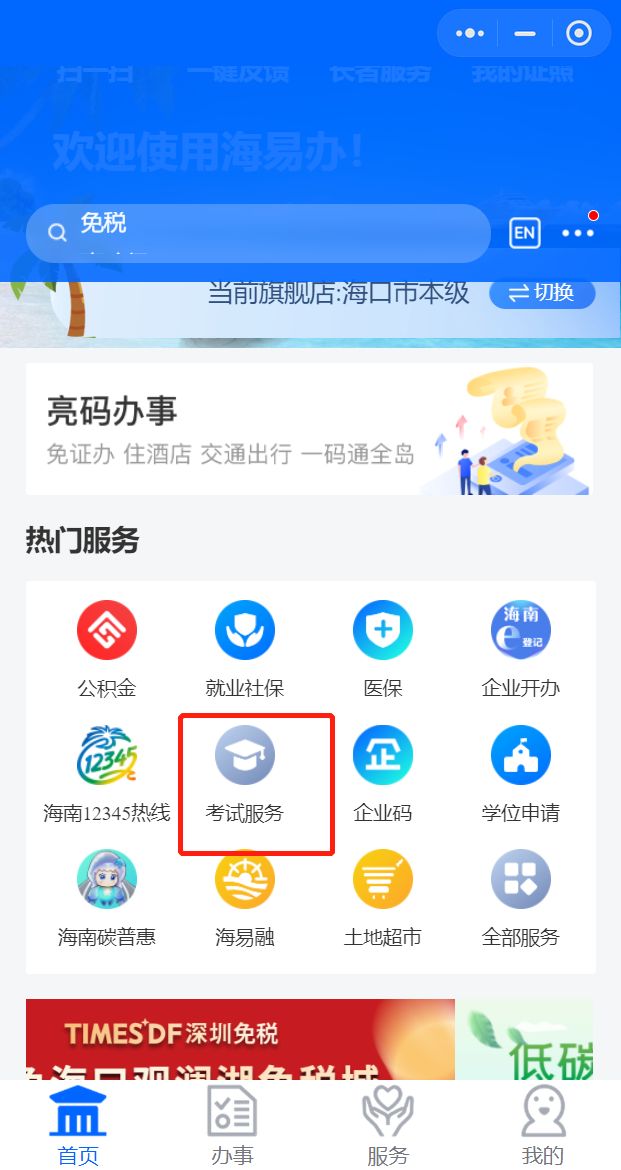Tap the search box showing 免税

[x=258, y=233]
